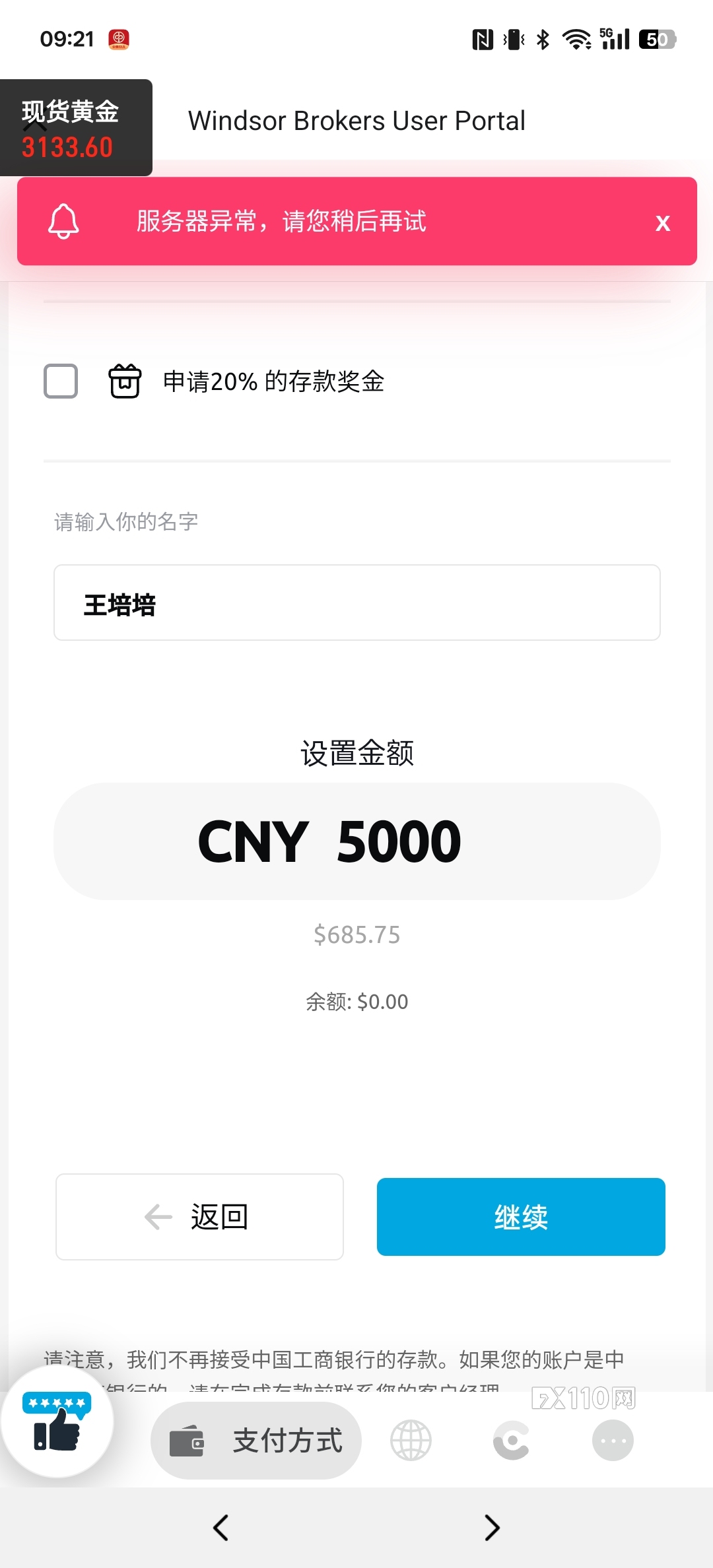This screenshot has height=1568, width=713.
Task: Open the 支付方式 payment methods tab
Action: click(256, 1441)
